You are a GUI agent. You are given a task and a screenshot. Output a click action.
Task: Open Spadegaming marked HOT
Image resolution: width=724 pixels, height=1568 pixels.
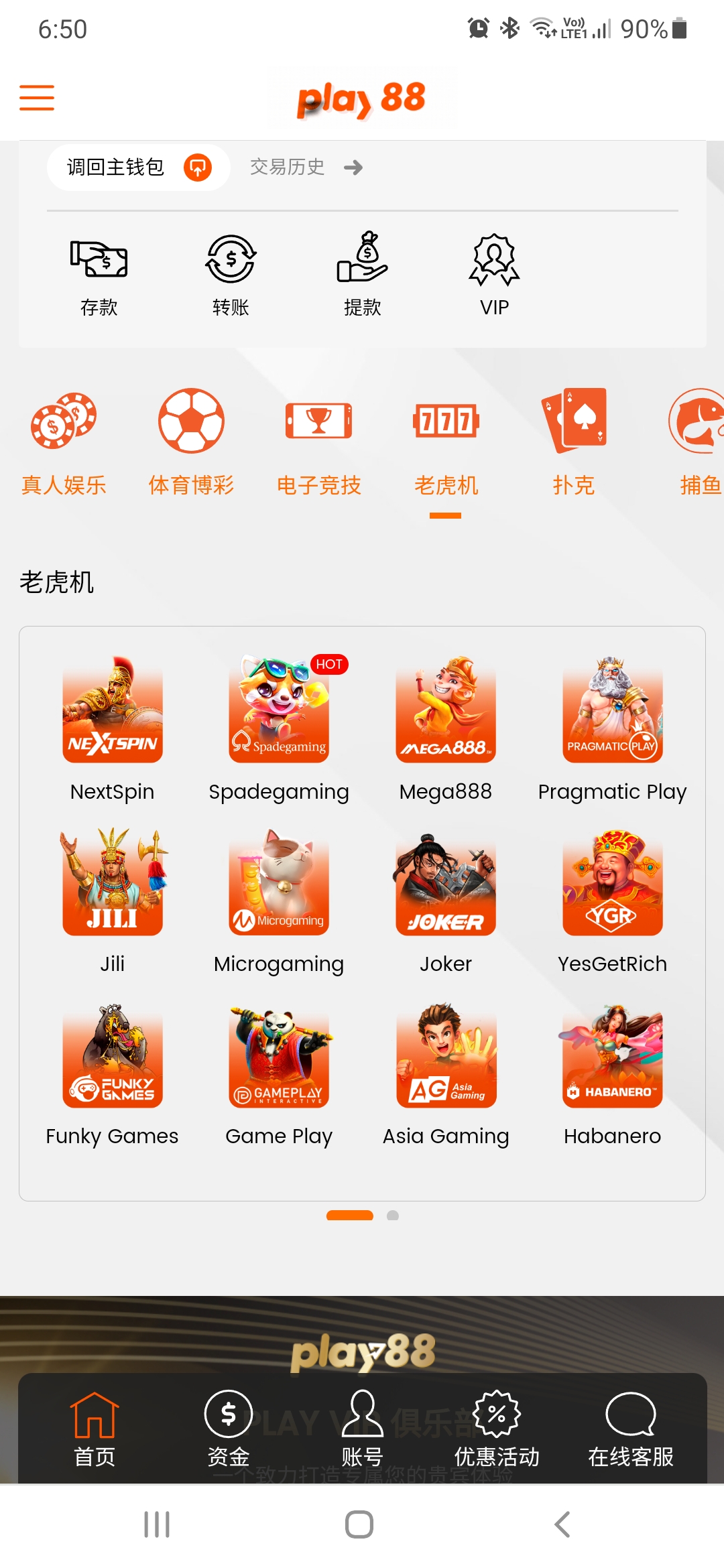pos(279,728)
